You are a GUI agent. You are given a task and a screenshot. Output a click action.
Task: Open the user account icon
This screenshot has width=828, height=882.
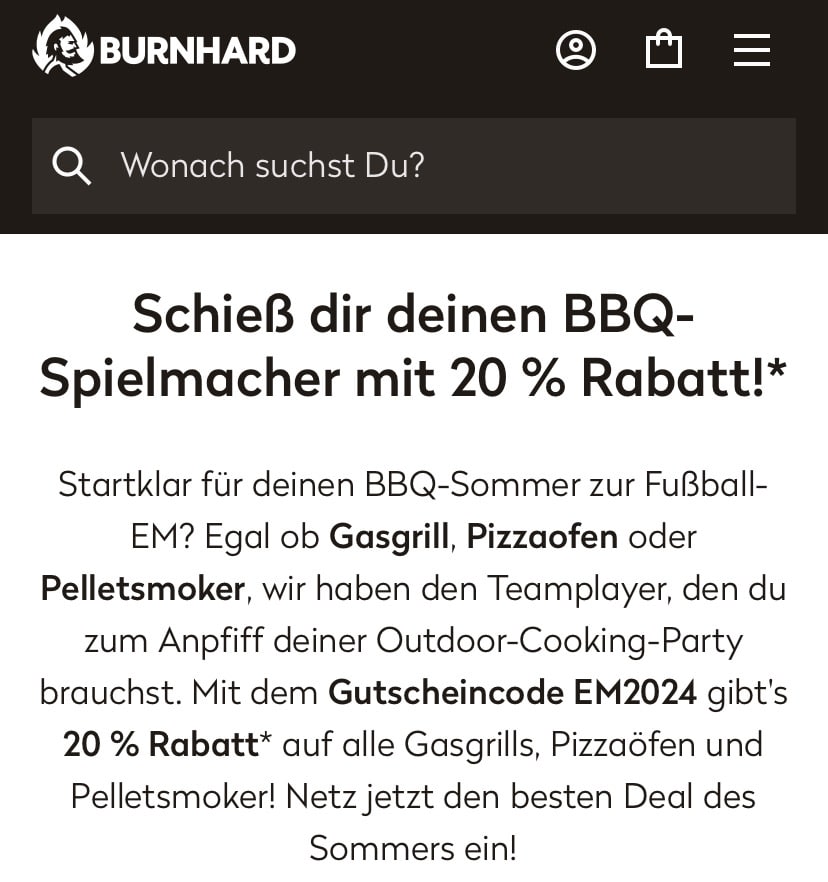[576, 50]
